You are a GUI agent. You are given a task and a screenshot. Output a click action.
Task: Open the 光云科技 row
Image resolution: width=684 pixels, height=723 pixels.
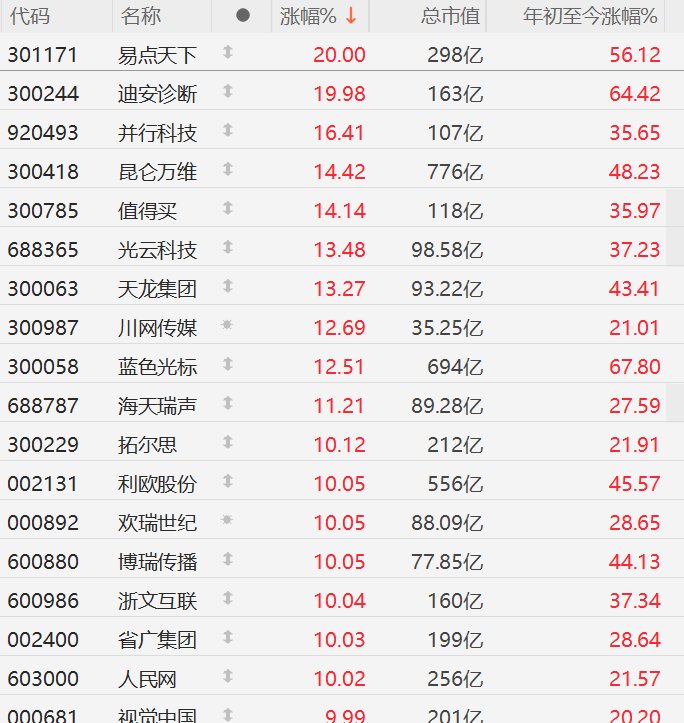tap(157, 250)
